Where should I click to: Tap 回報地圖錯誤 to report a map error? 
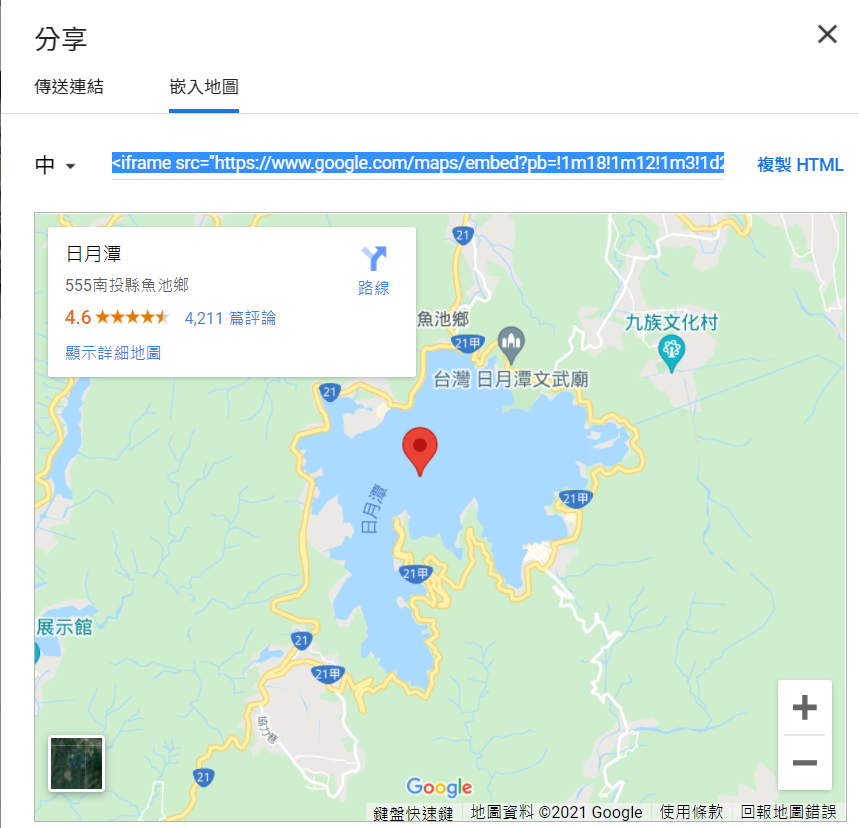(788, 812)
